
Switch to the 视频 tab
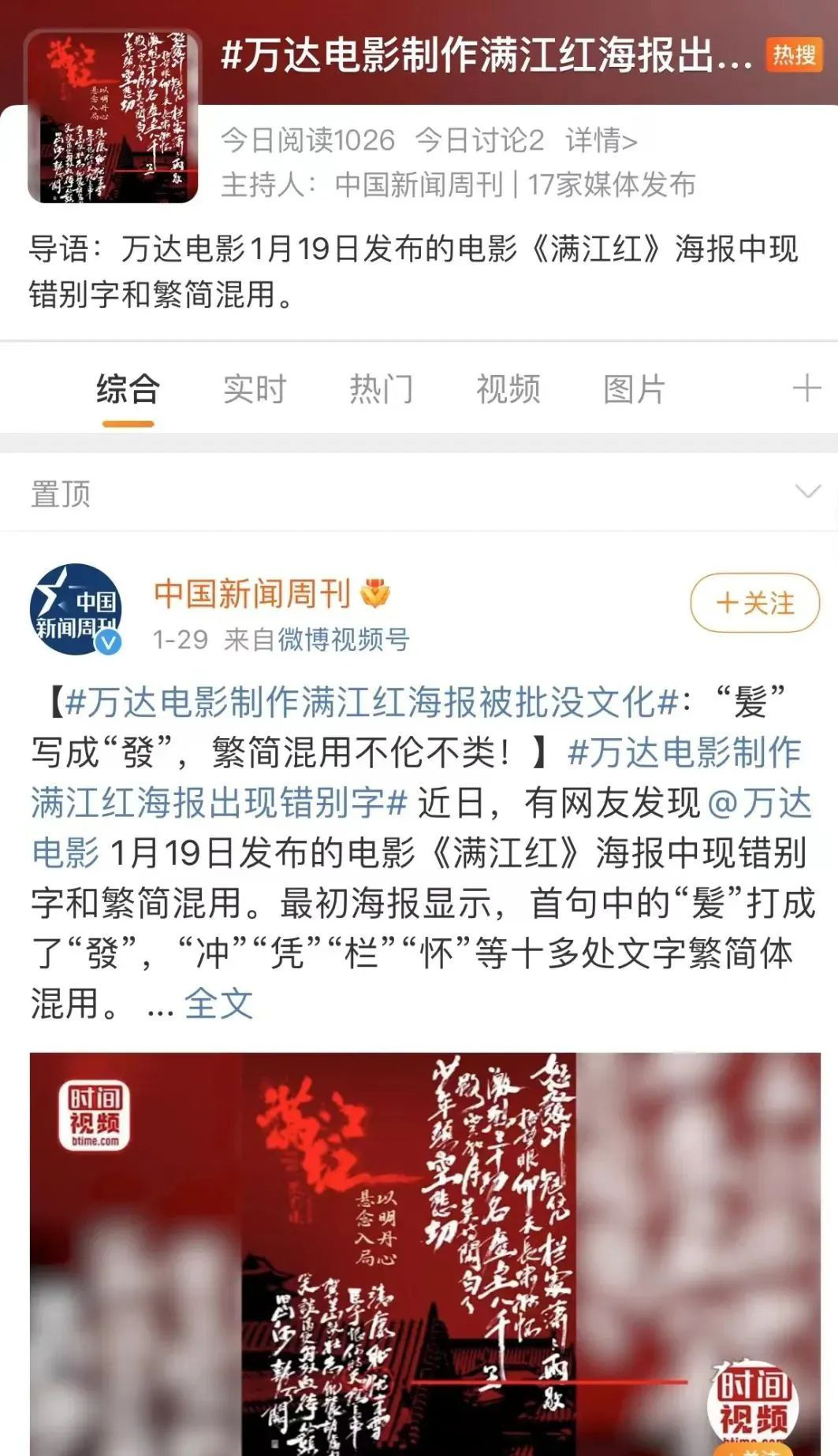tap(508, 389)
